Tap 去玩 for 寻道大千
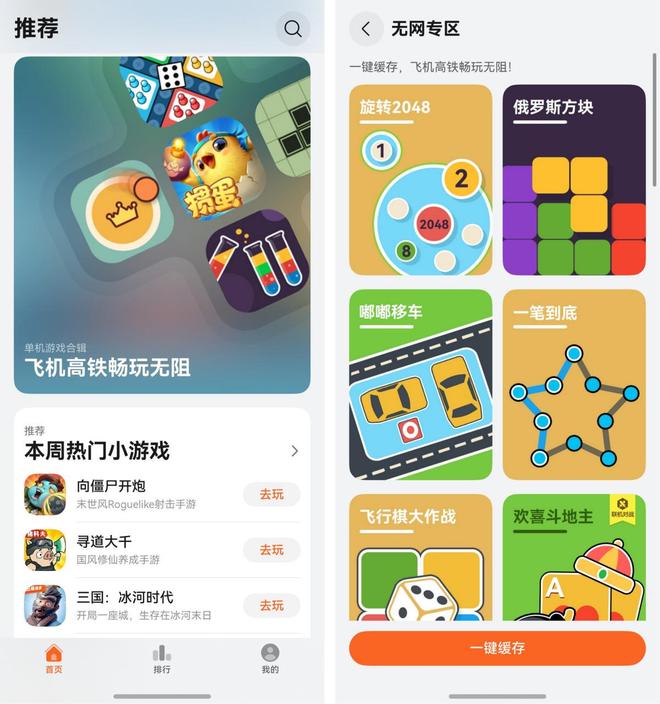 point(271,550)
